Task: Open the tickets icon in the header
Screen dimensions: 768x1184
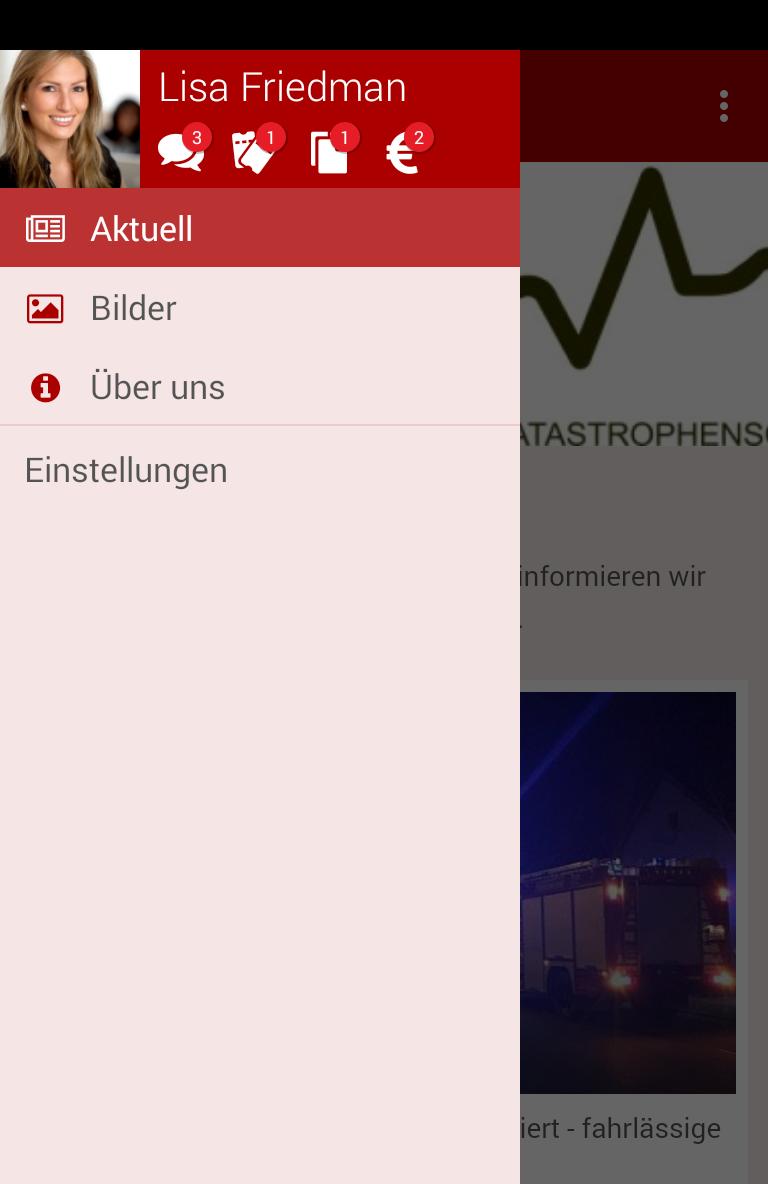Action: [x=255, y=153]
